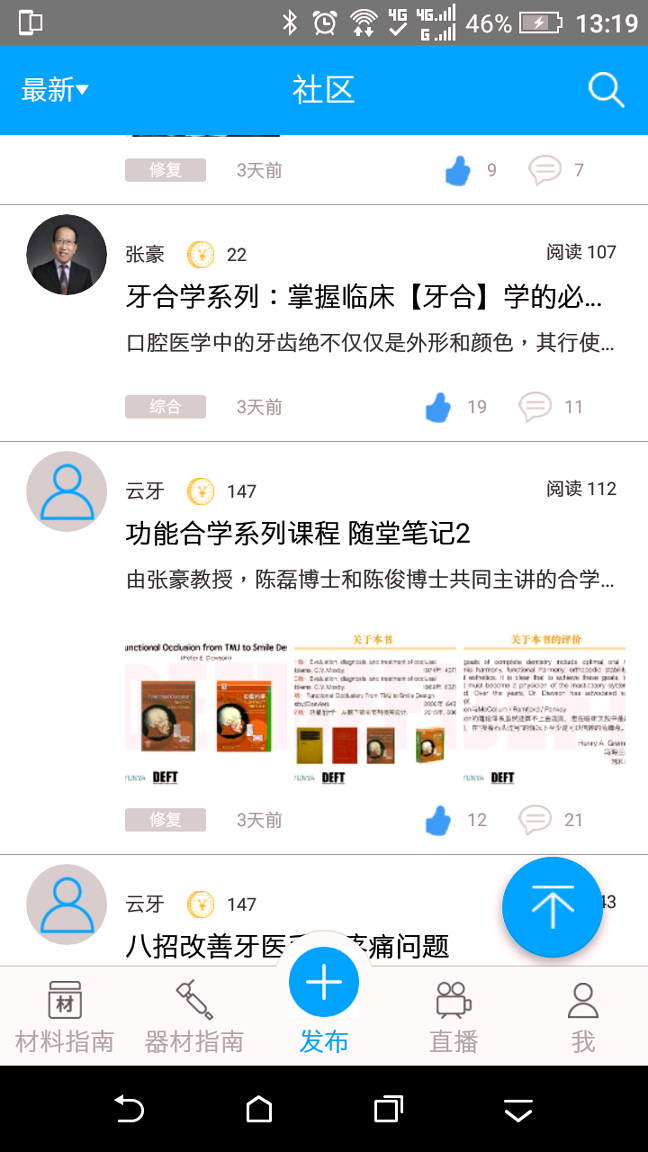
Task: Open the 八招改善牙医 post by 云牙
Action: tap(288, 944)
